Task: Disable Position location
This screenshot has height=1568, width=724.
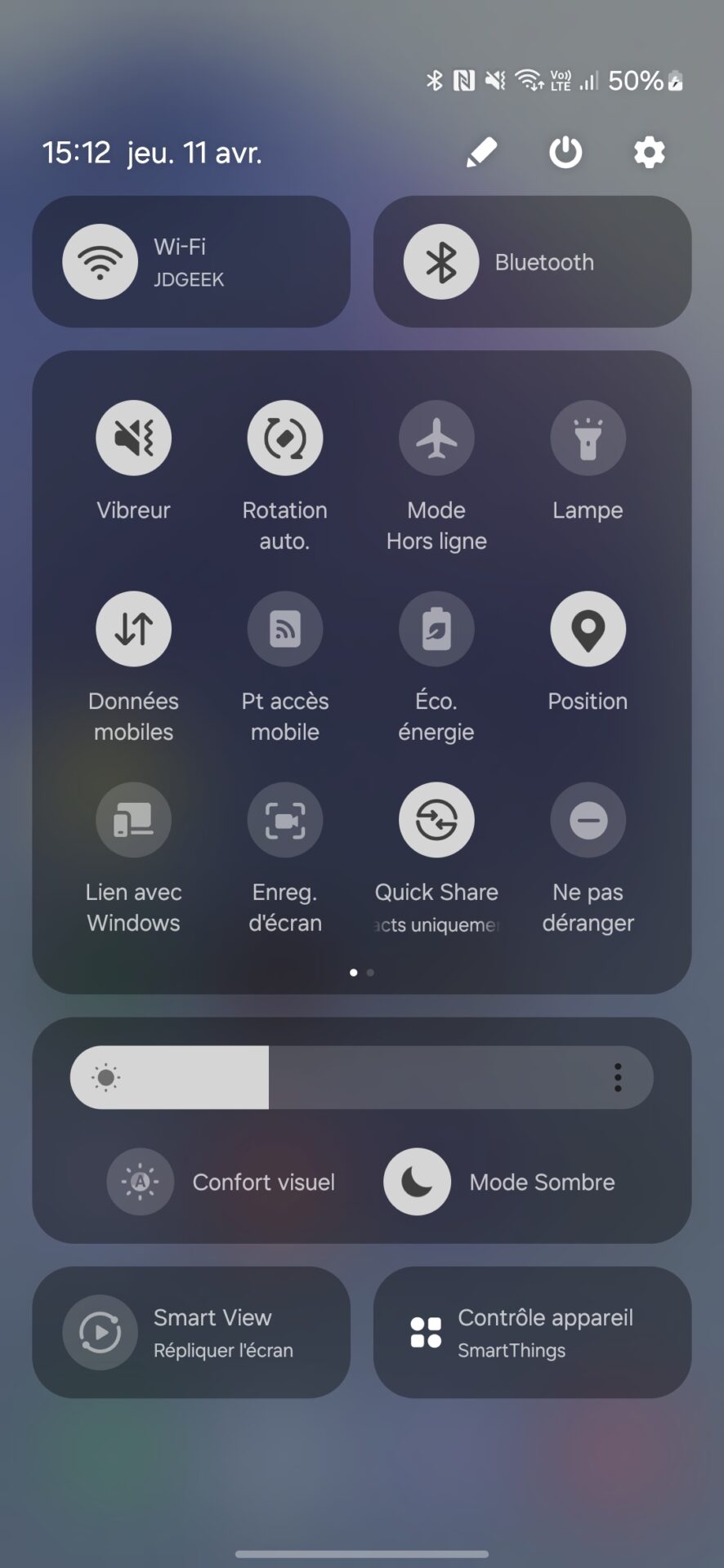Action: tap(588, 629)
